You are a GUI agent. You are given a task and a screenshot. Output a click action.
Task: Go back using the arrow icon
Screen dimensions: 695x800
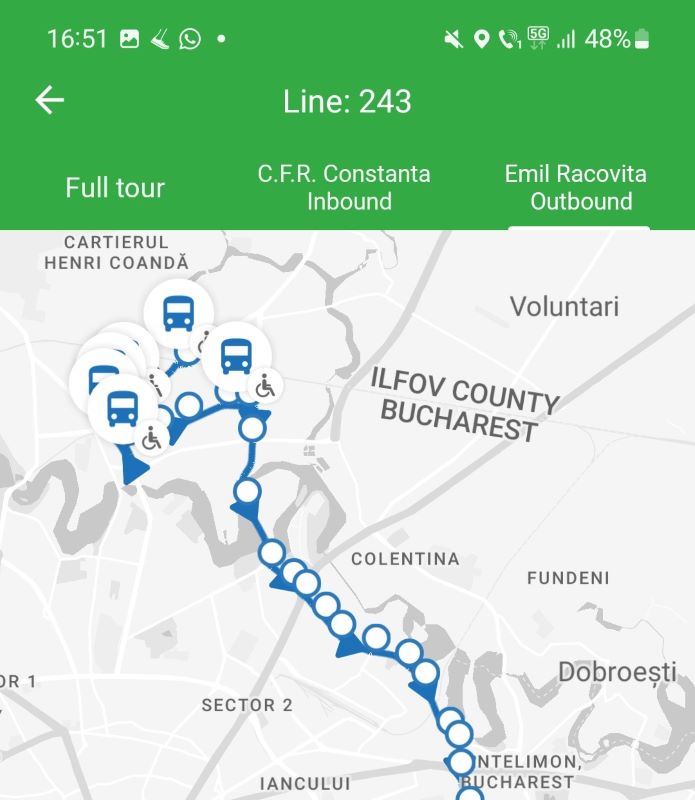[49, 101]
